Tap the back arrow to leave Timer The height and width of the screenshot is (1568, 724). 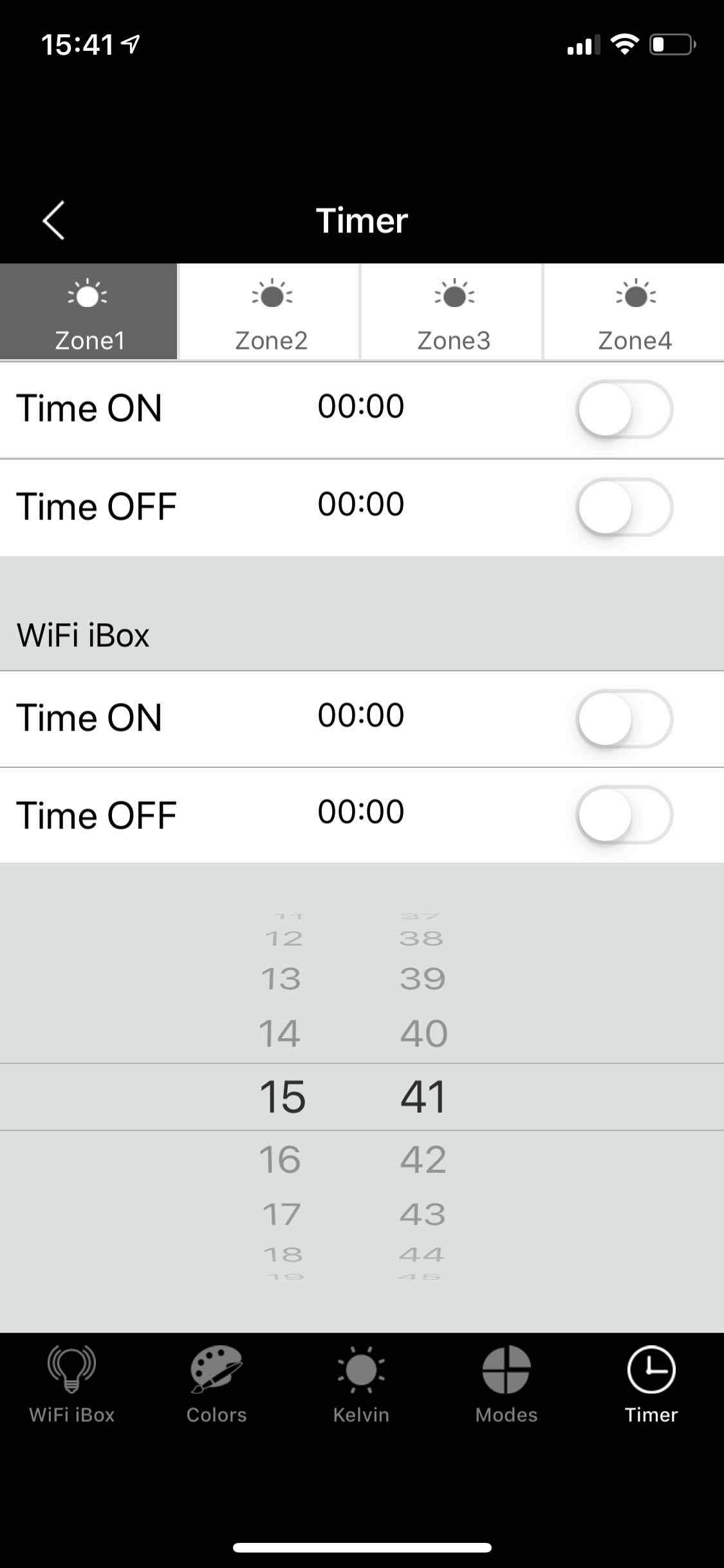[54, 220]
